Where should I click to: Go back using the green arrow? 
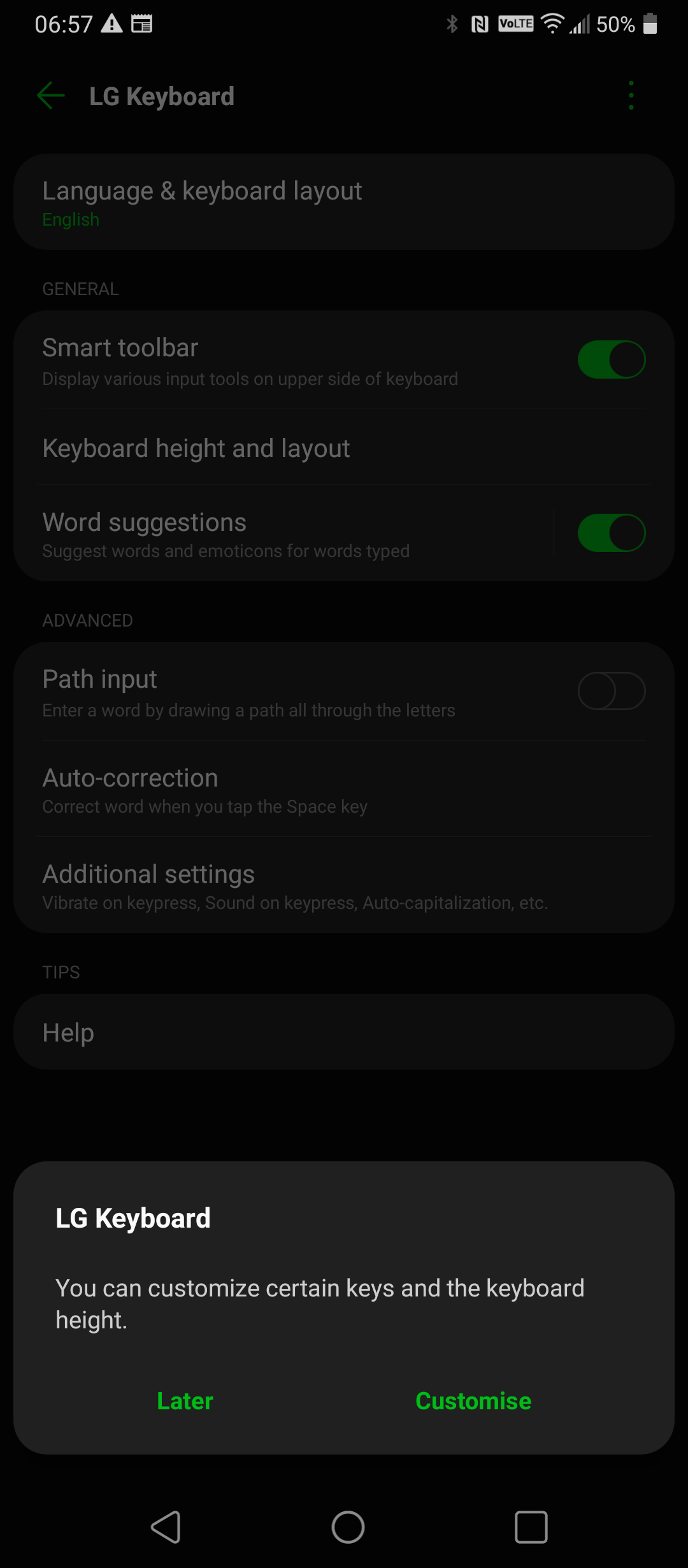click(x=51, y=96)
